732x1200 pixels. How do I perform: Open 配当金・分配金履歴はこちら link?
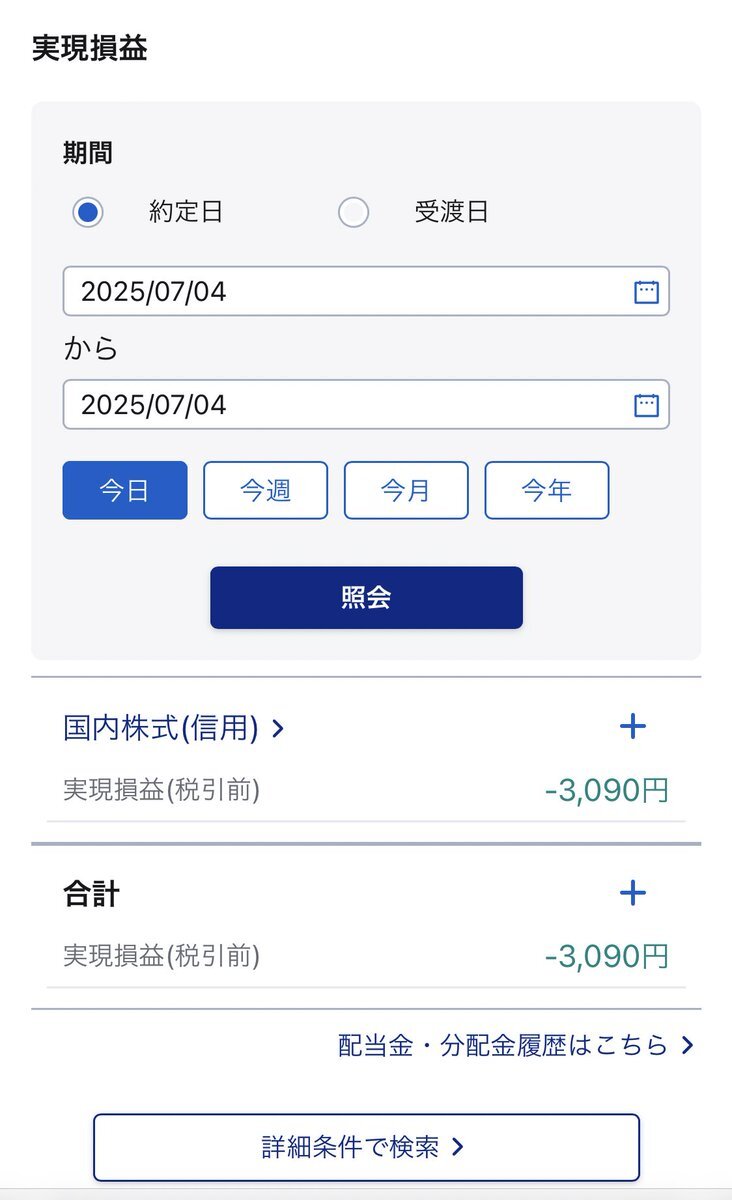pyautogui.click(x=516, y=1046)
